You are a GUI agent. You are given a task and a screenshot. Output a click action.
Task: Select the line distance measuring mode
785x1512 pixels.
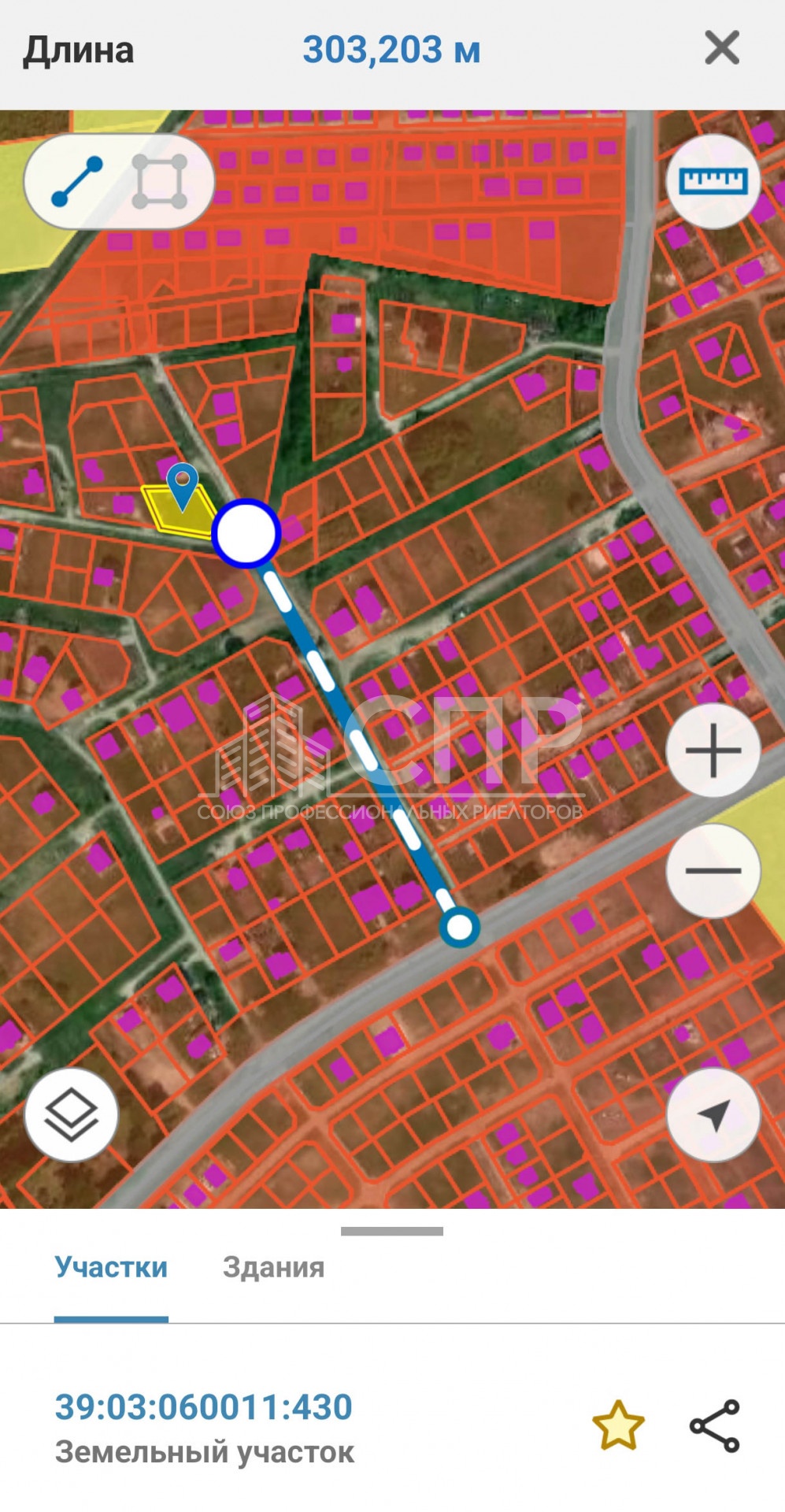[x=76, y=182]
